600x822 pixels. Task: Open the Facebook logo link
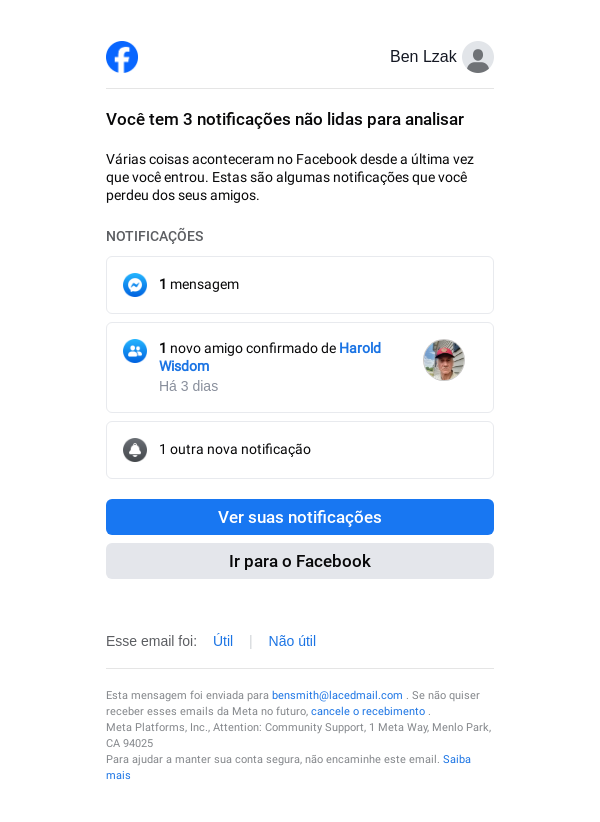(122, 57)
